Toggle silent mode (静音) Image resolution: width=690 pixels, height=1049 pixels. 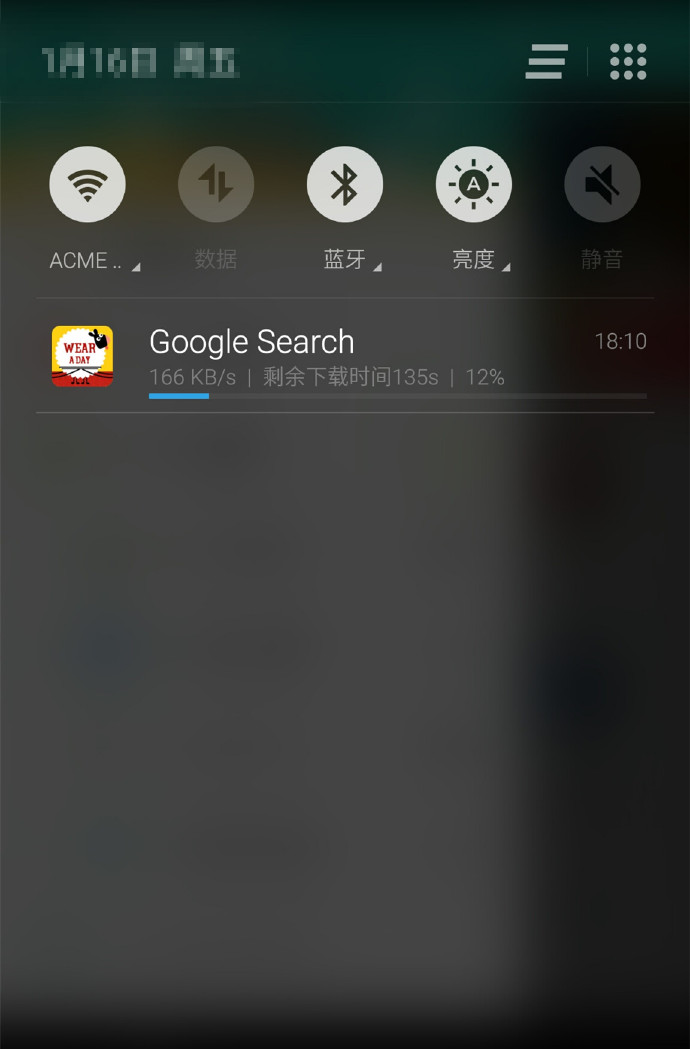(x=601, y=185)
